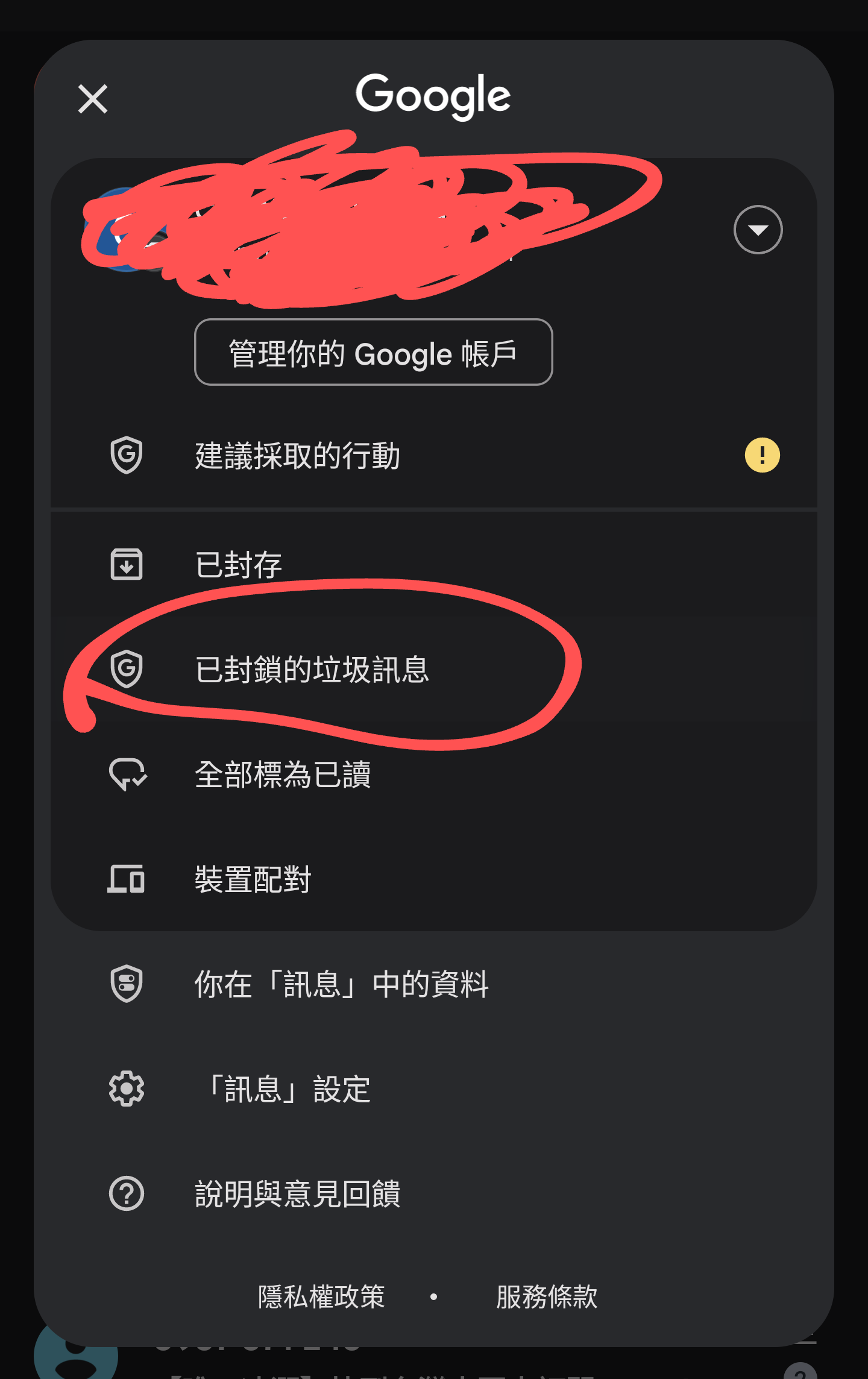The height and width of the screenshot is (1379, 868).
Task: Open 建議採取的行動
Action: tap(297, 456)
